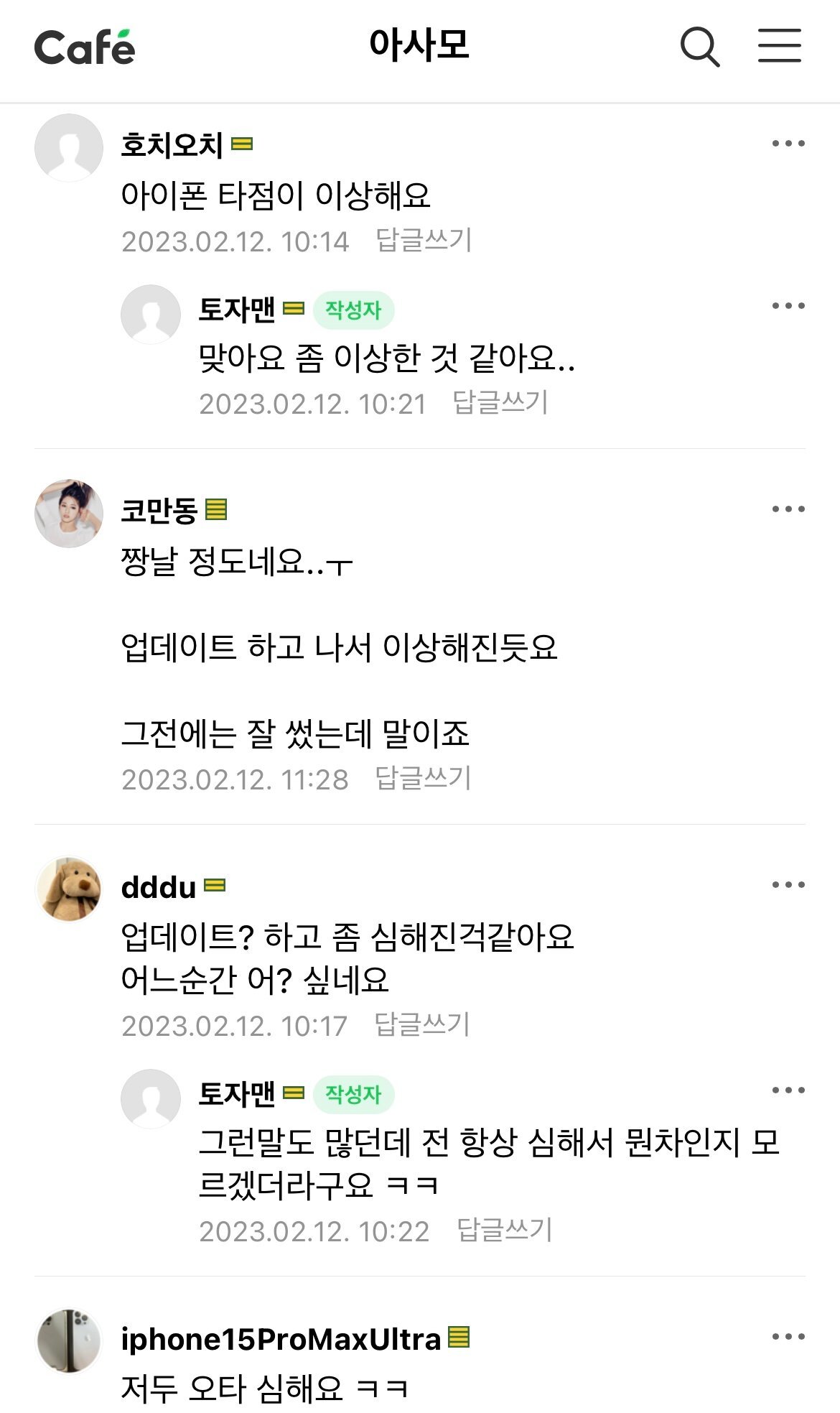
Task: Open more options on 토자맨's 10:22 reply
Action: tap(788, 1090)
